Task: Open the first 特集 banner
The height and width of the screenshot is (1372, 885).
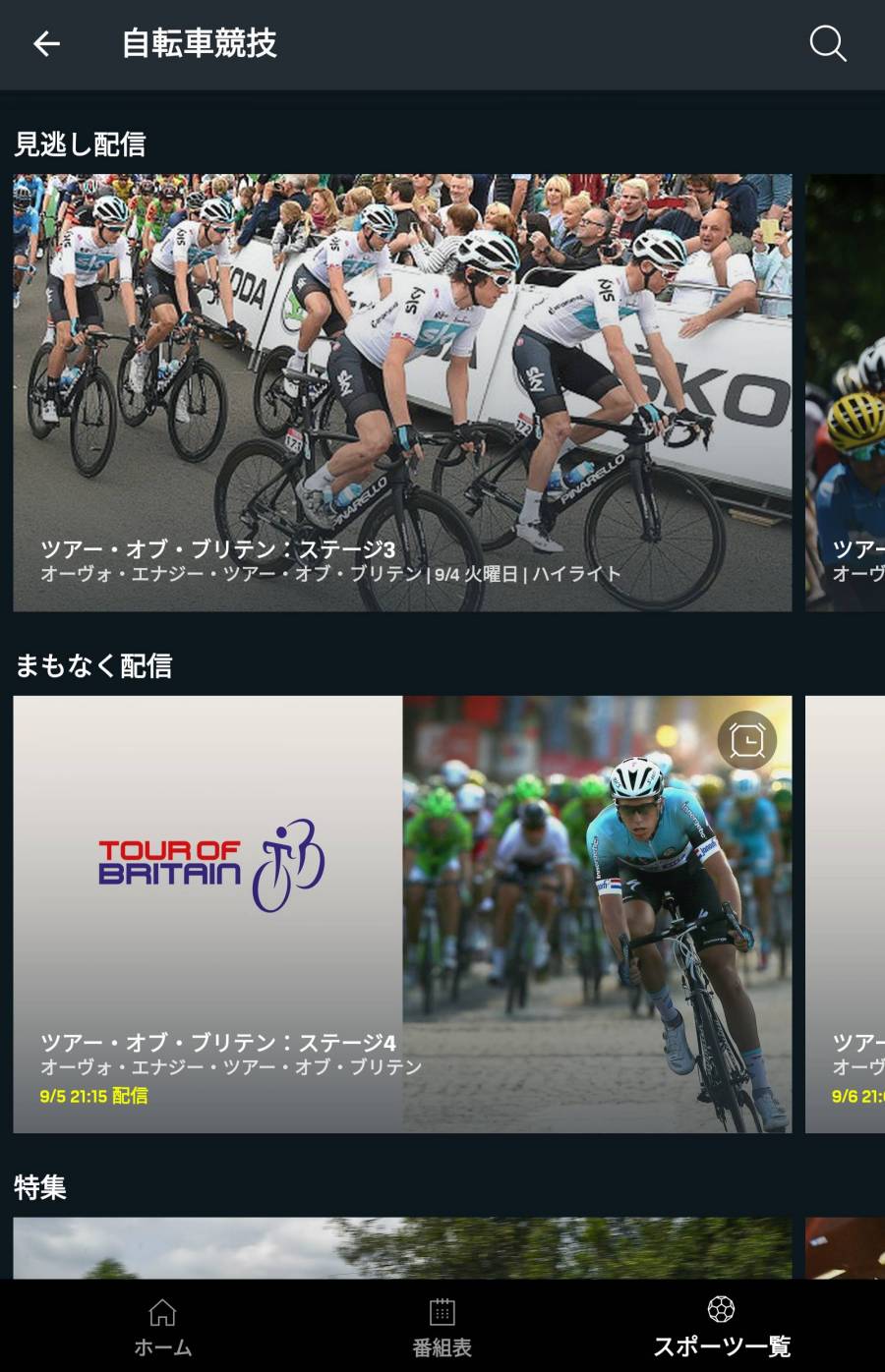Action: pos(402,1248)
